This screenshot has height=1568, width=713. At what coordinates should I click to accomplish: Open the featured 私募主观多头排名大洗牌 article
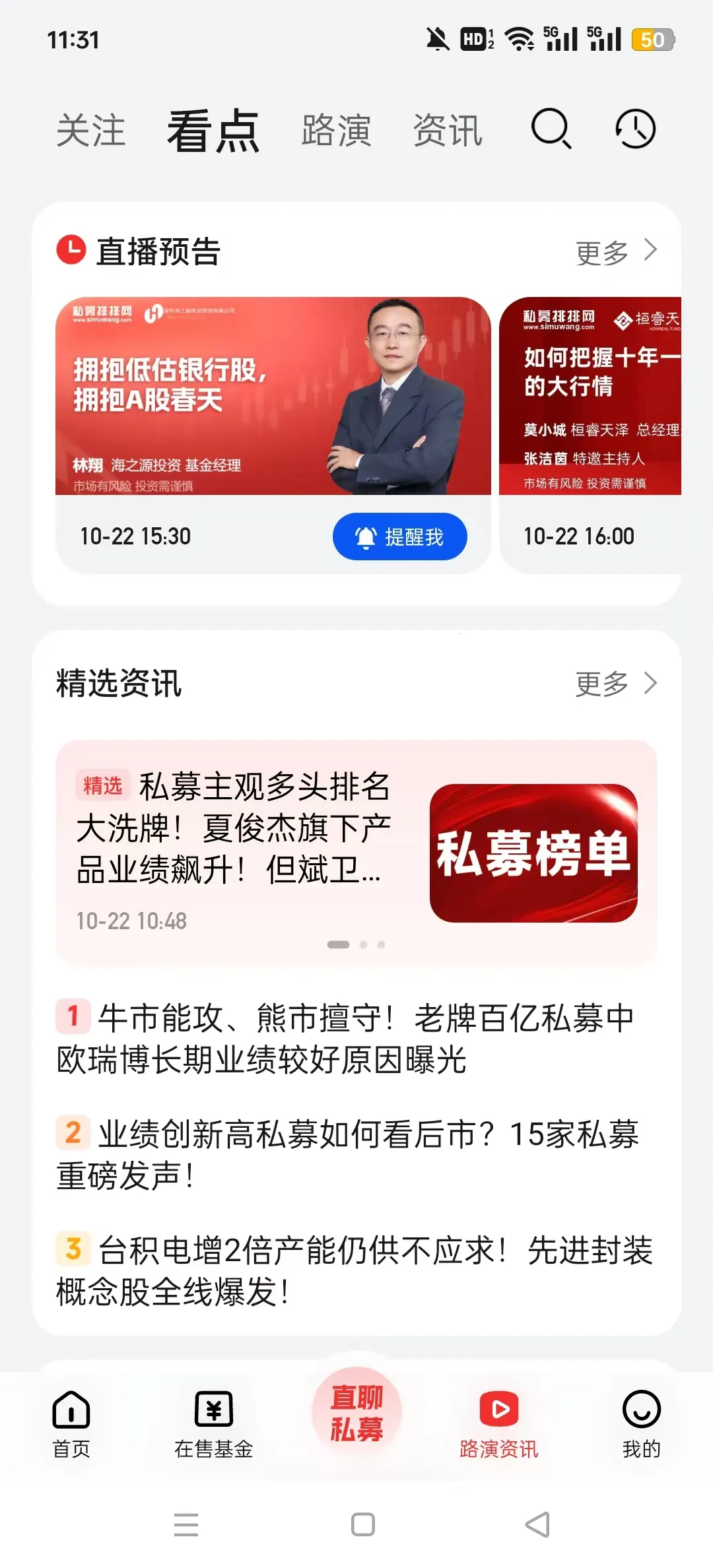356,853
